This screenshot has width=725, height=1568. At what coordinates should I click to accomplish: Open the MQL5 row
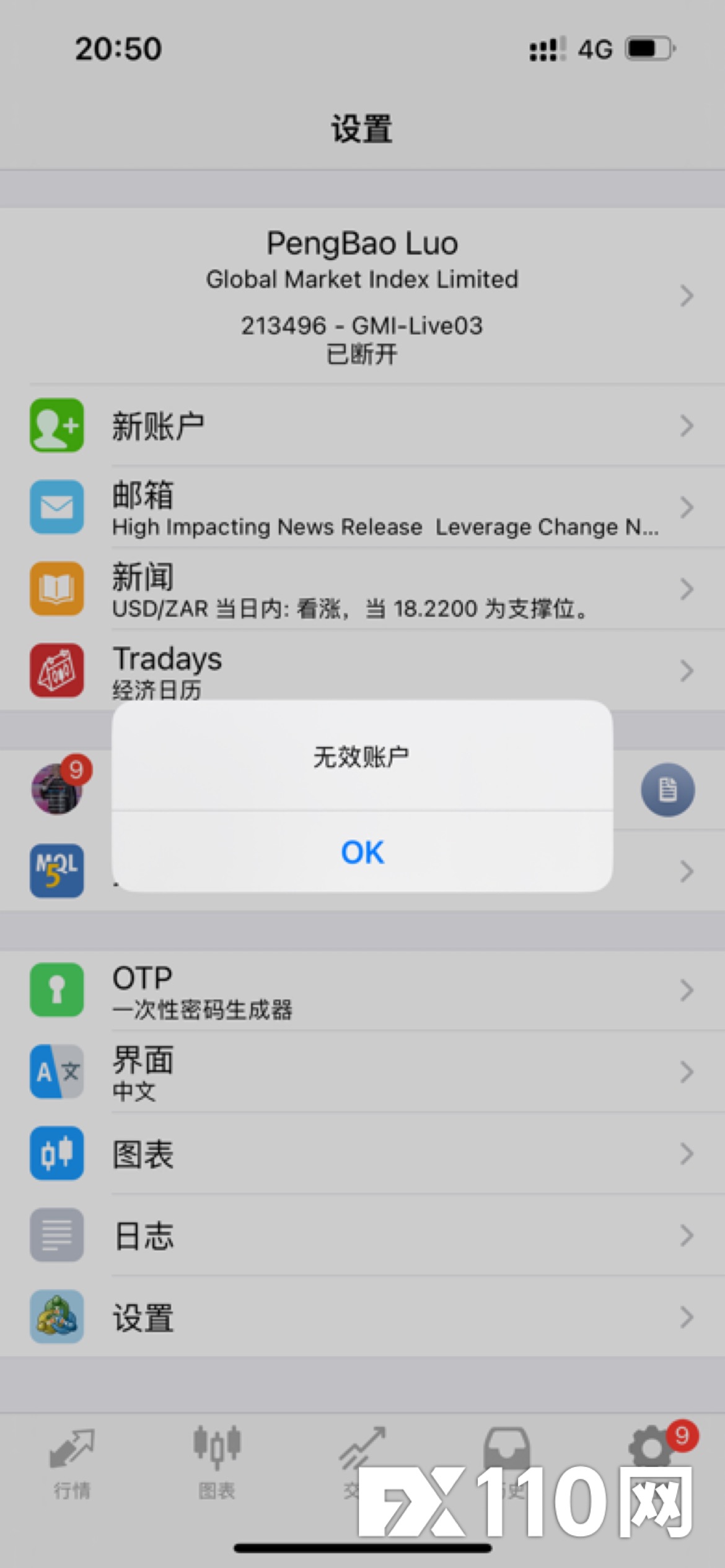pyautogui.click(x=57, y=871)
